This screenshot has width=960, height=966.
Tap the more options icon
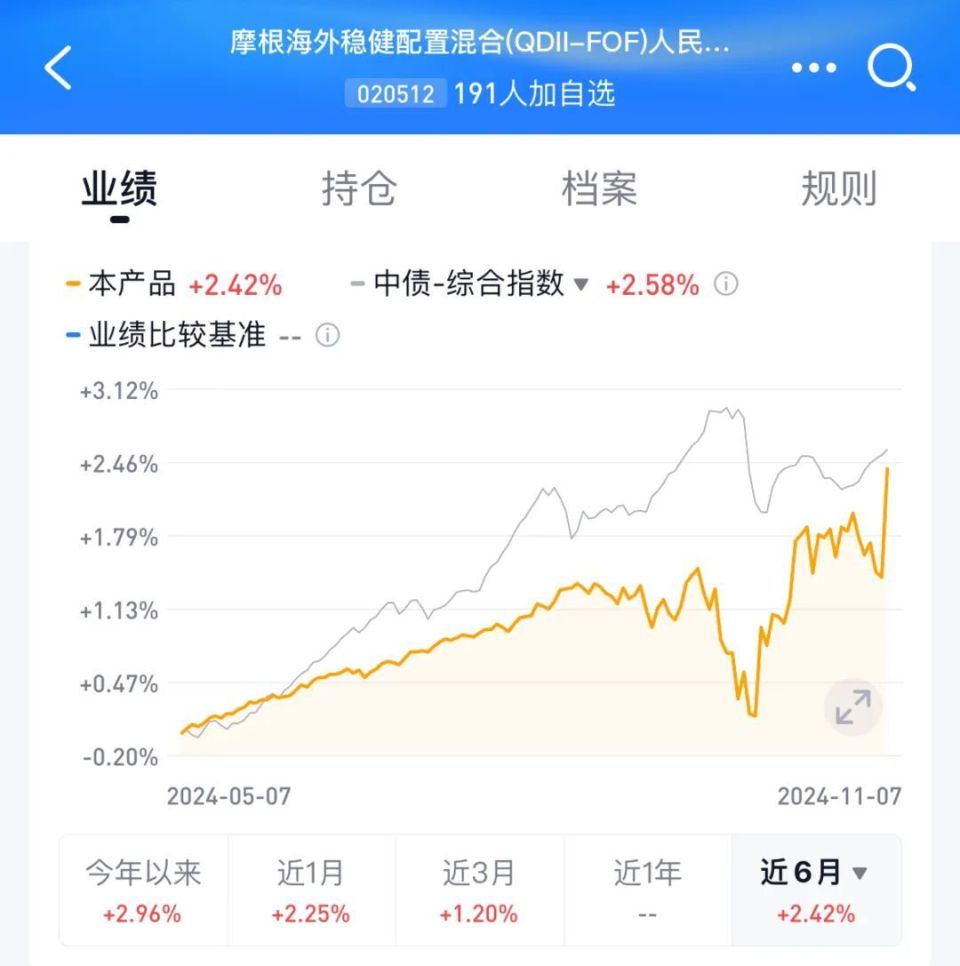(813, 68)
